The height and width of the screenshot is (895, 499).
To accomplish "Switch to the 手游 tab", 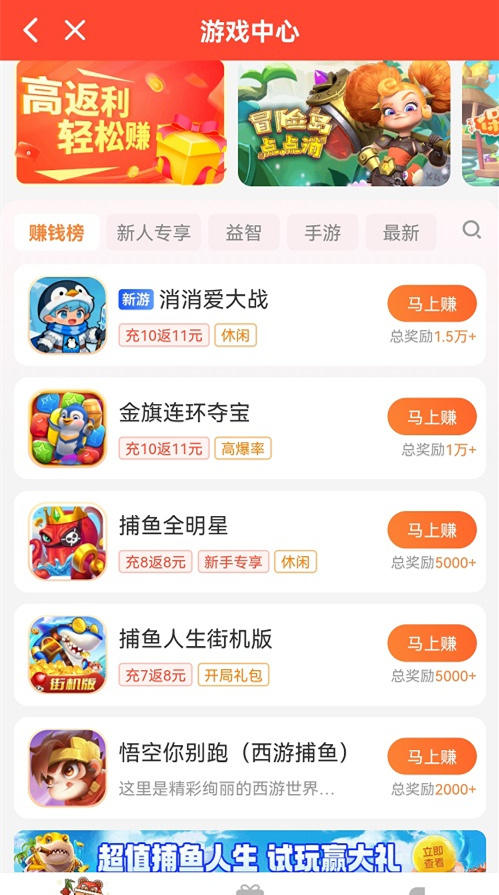I will pyautogui.click(x=323, y=233).
